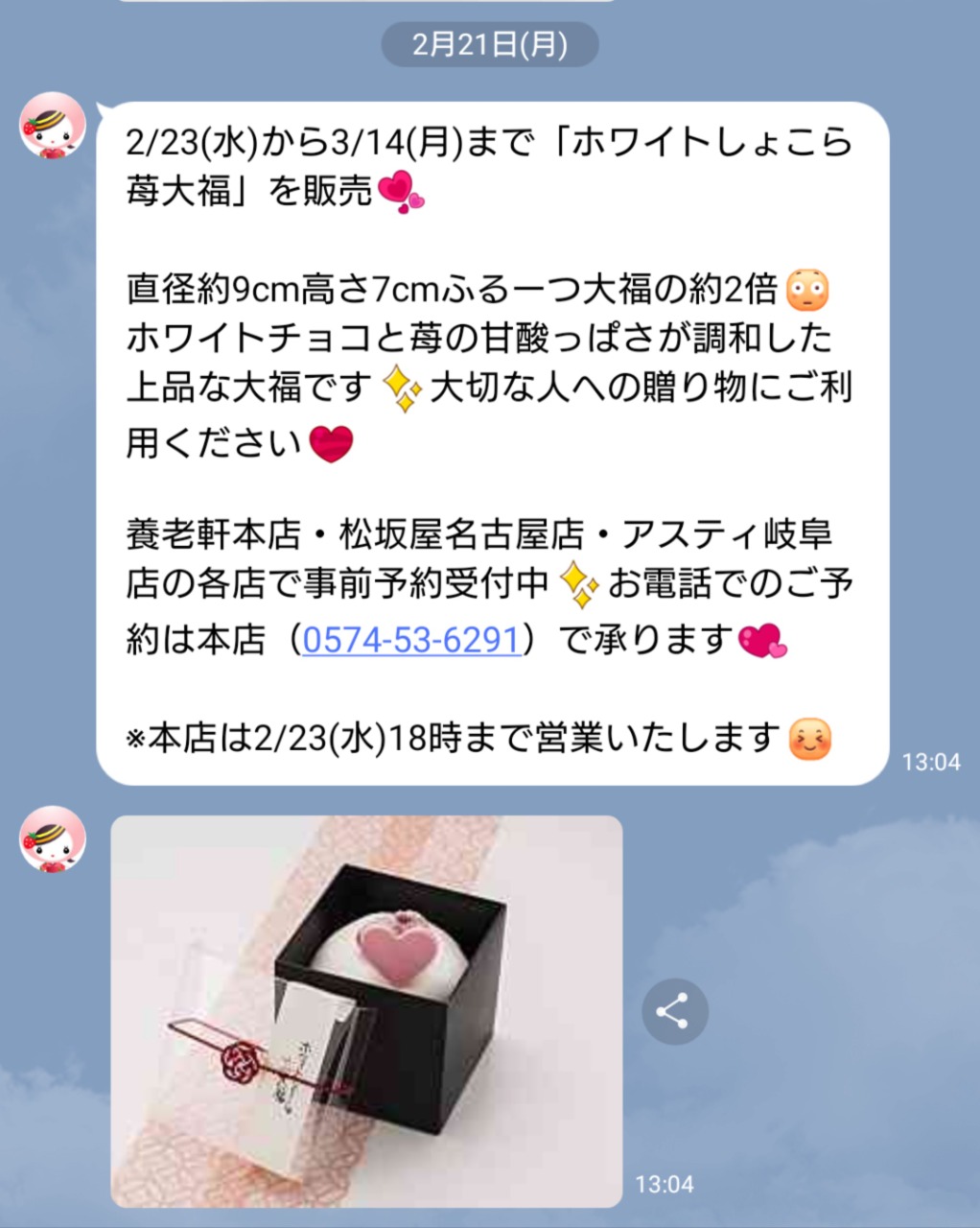This screenshot has width=980, height=1228.
Task: Call the phone number 0574-53-6291
Action: 411,639
